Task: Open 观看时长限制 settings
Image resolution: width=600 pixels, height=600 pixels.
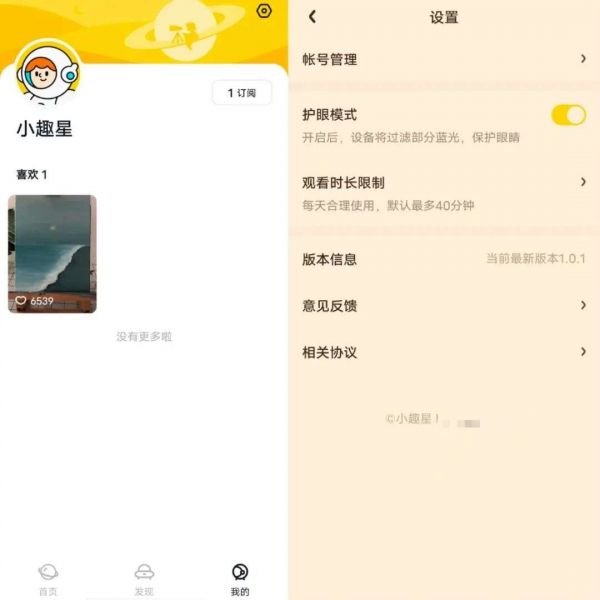Action: point(444,183)
